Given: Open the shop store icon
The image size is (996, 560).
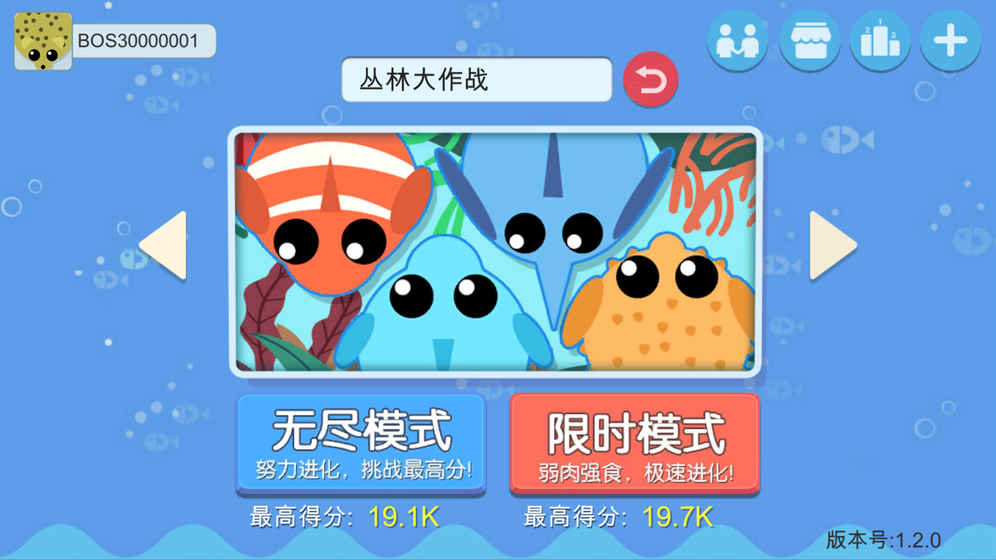Looking at the screenshot, I should coord(809,41).
